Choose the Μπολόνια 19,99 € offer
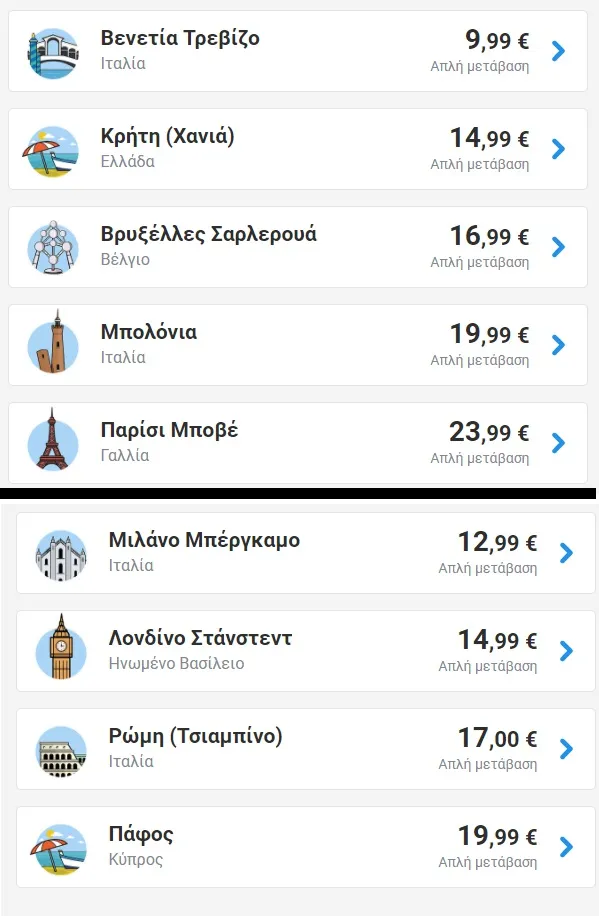The height and width of the screenshot is (916, 599). (298, 345)
